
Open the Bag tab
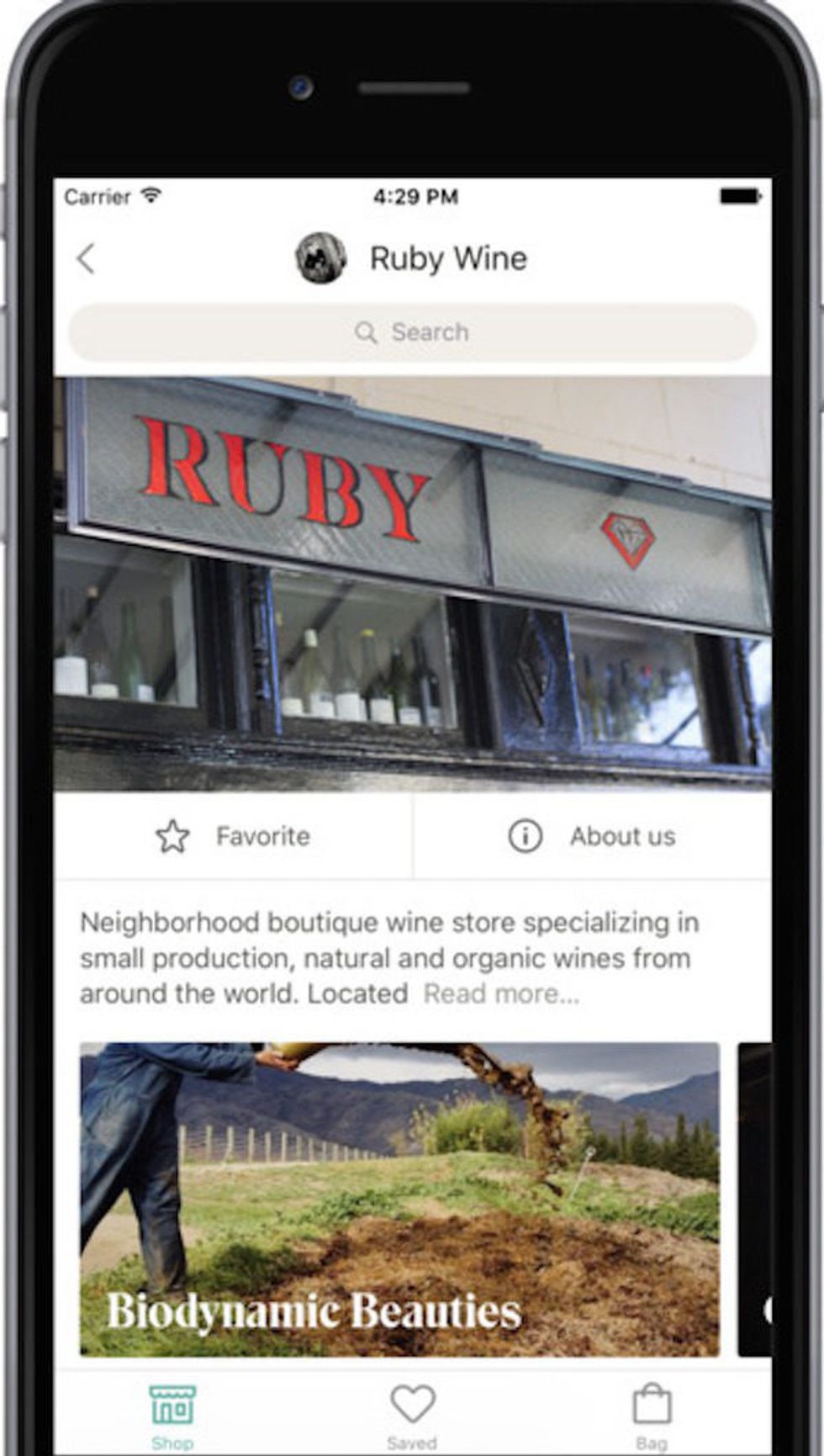pyautogui.click(x=652, y=1415)
